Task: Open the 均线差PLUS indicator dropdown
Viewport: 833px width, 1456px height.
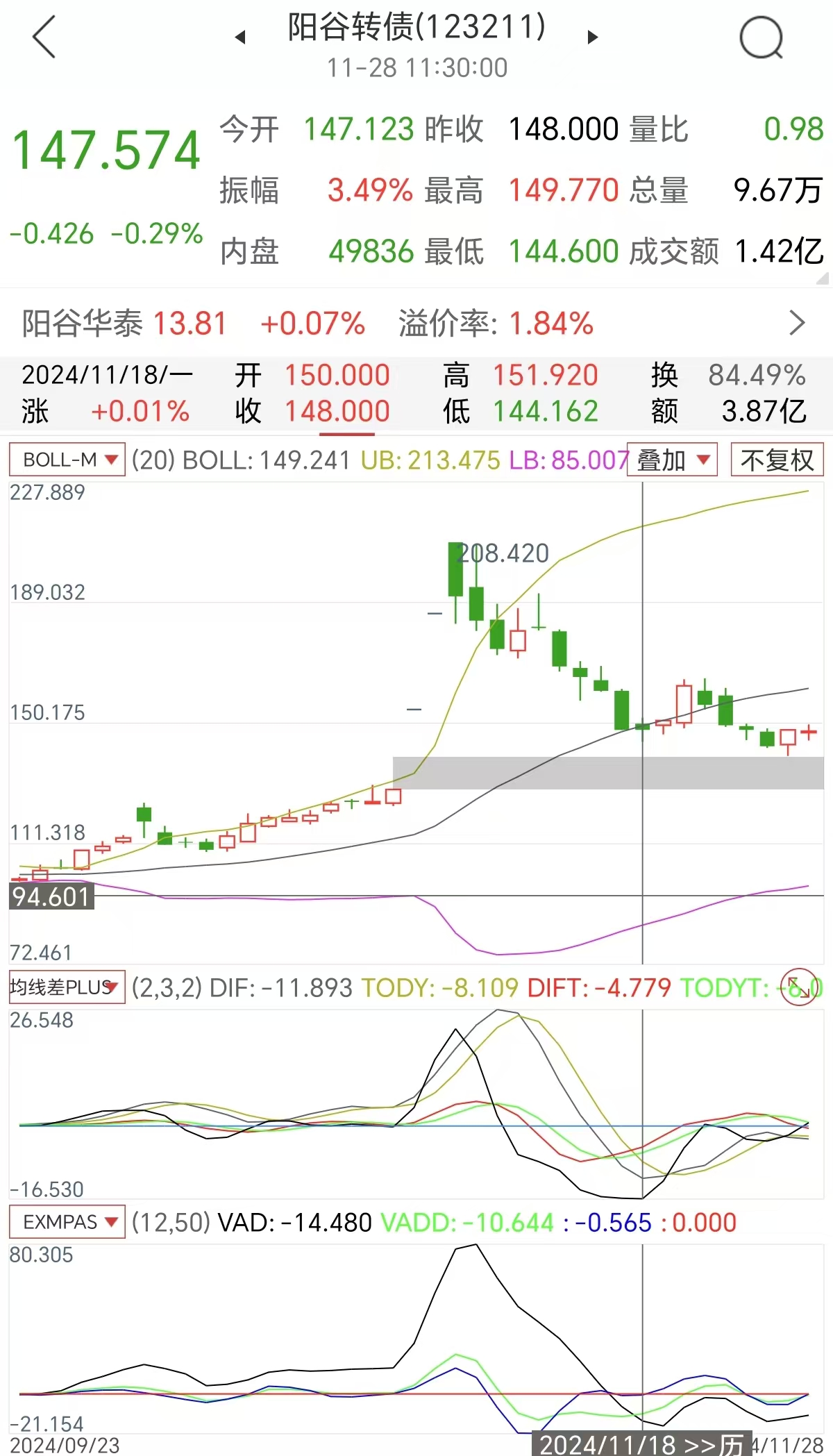Action: (67, 987)
